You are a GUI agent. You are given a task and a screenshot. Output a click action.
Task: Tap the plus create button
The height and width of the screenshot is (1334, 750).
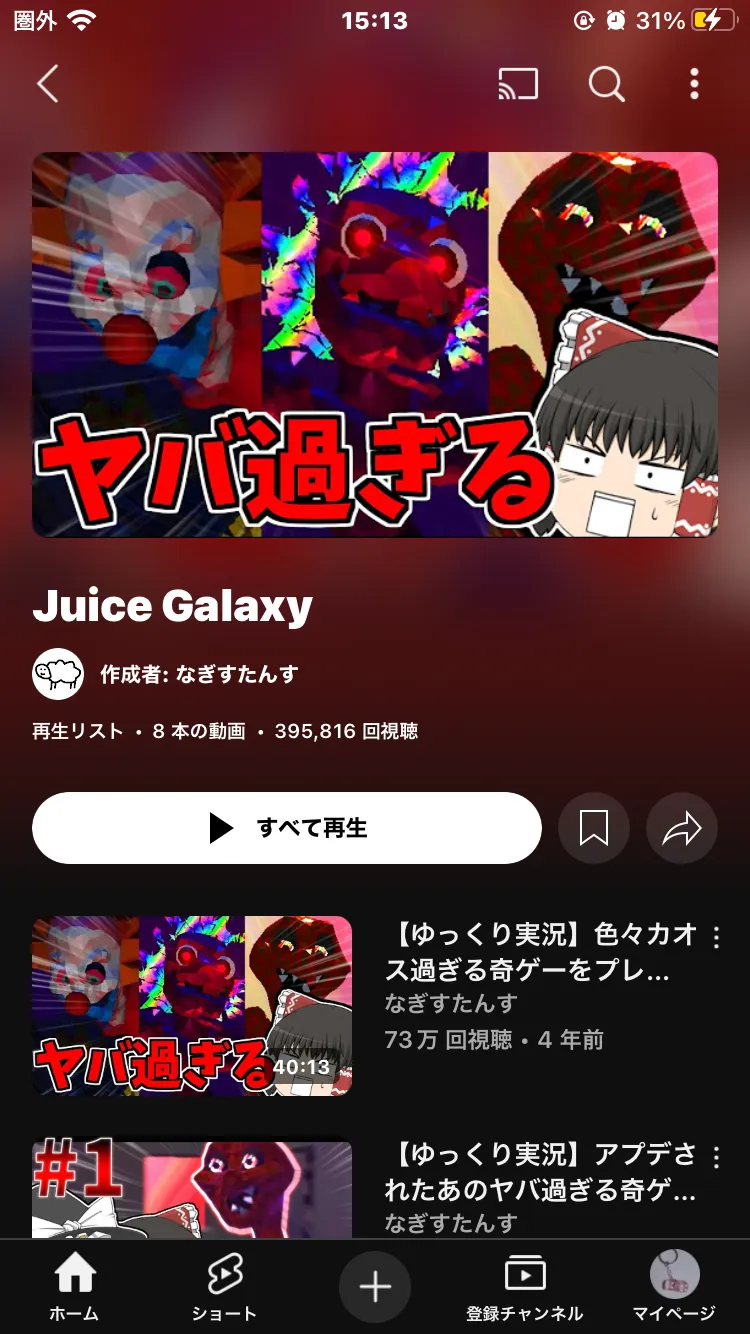(x=375, y=1287)
